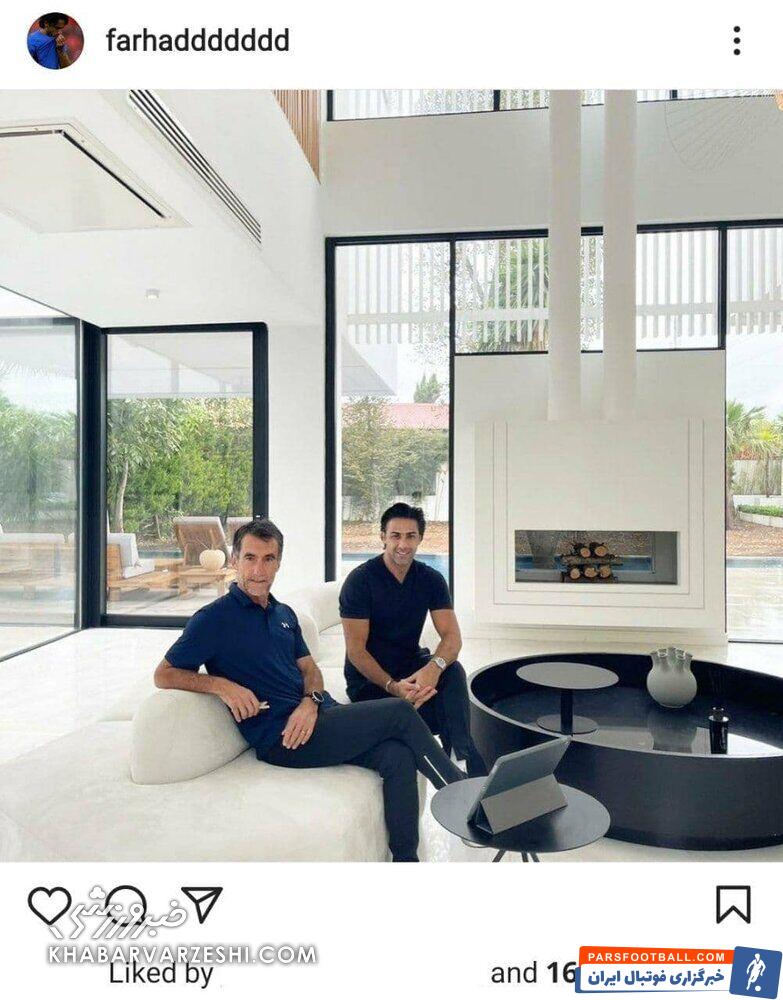Open the post photo of two men
Image resolution: width=783 pixels, height=1000 pixels.
[391, 475]
